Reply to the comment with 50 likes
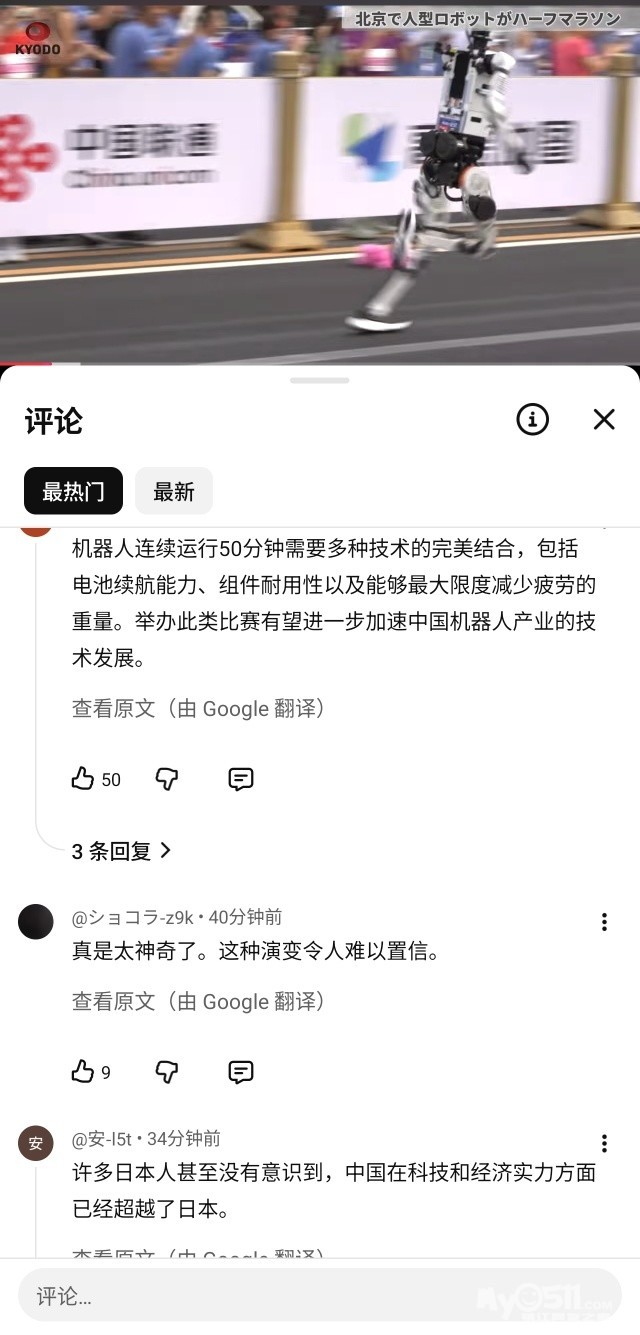The height and width of the screenshot is (1335, 640). 240,779
